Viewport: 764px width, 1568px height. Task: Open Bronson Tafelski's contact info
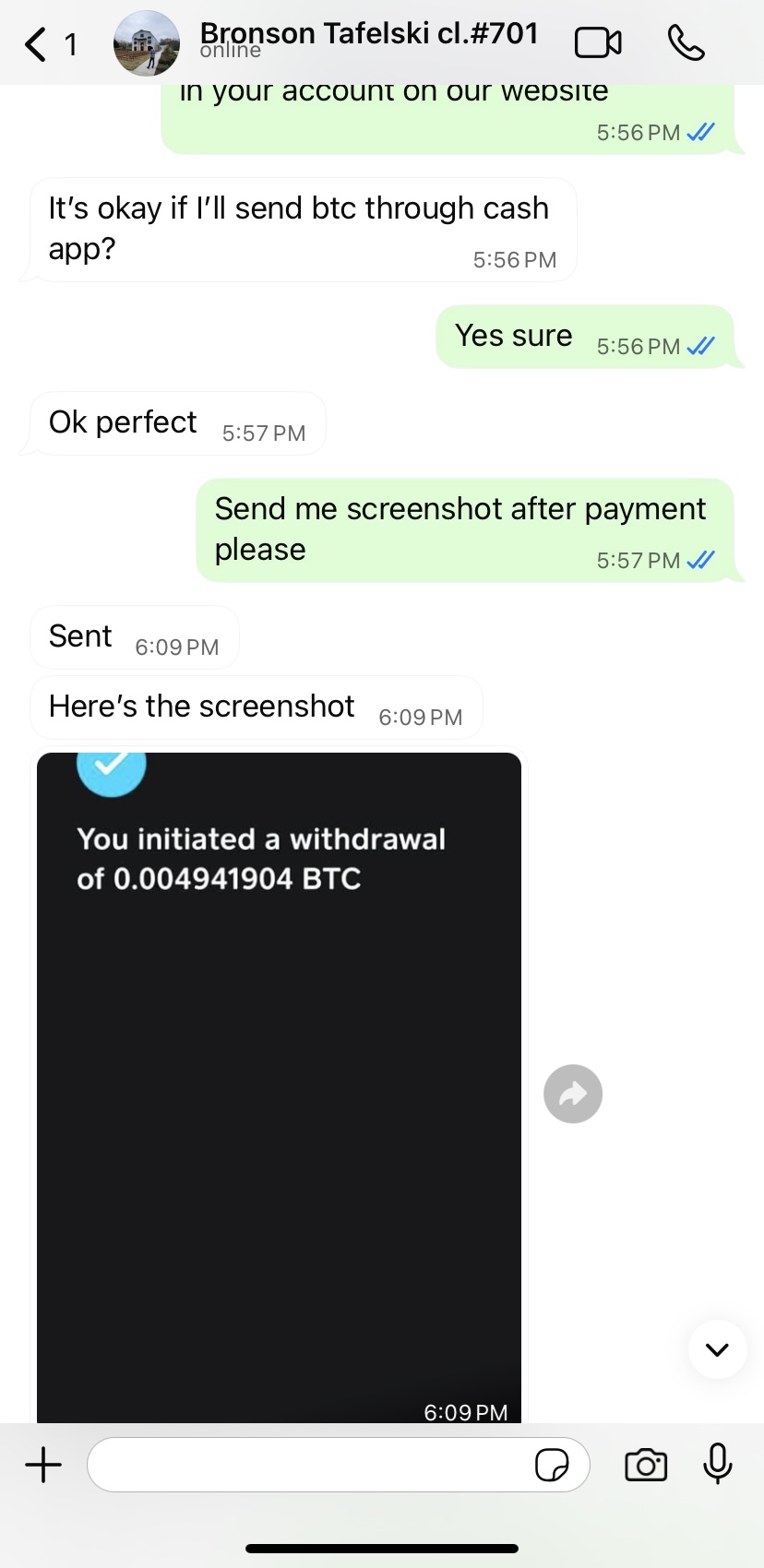[x=367, y=41]
